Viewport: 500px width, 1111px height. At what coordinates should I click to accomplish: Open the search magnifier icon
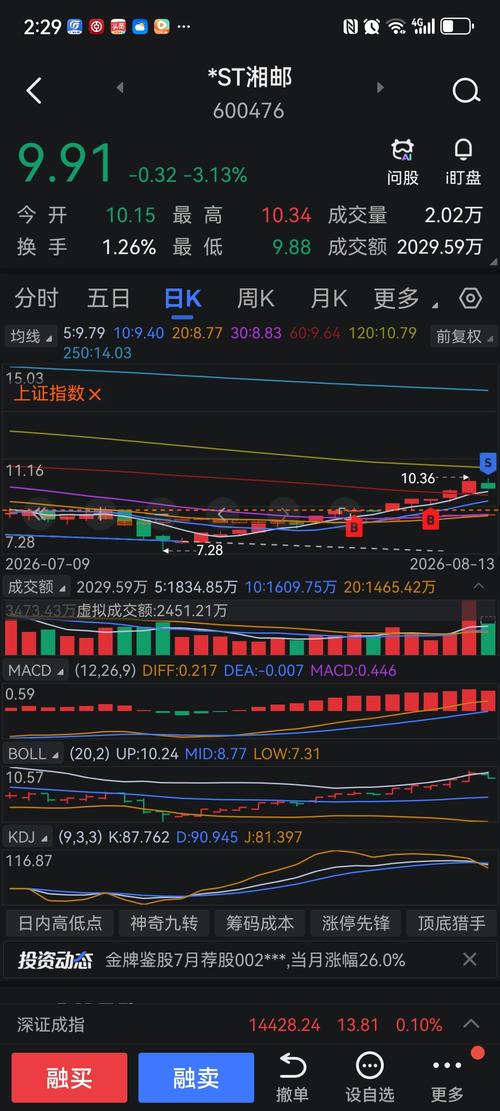(x=466, y=91)
